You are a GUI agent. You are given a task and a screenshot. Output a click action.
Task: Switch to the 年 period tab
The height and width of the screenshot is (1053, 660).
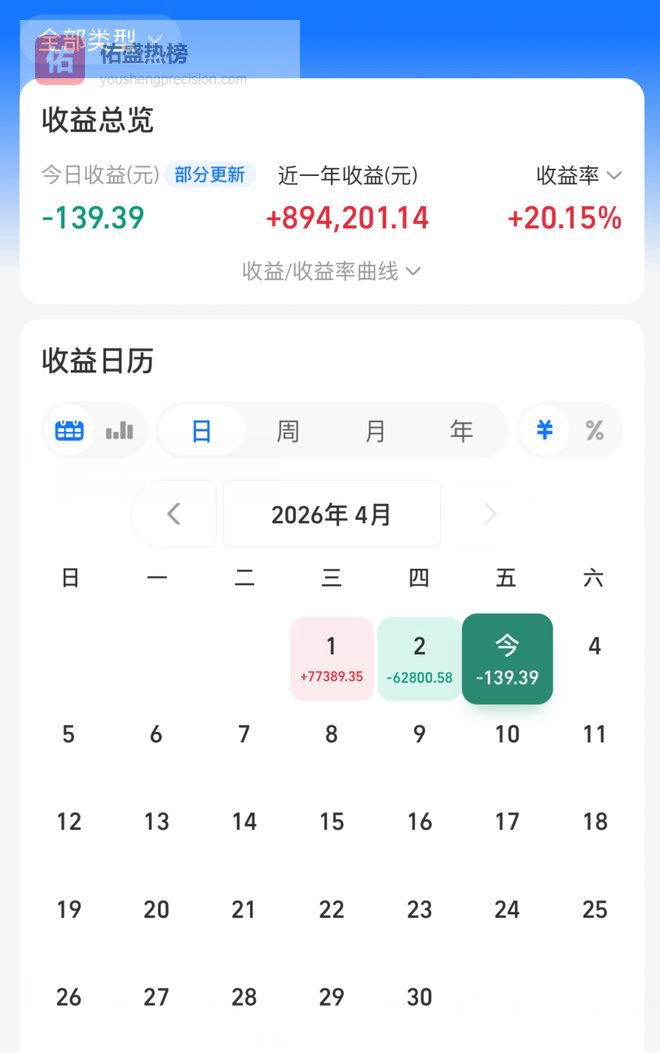(x=461, y=431)
